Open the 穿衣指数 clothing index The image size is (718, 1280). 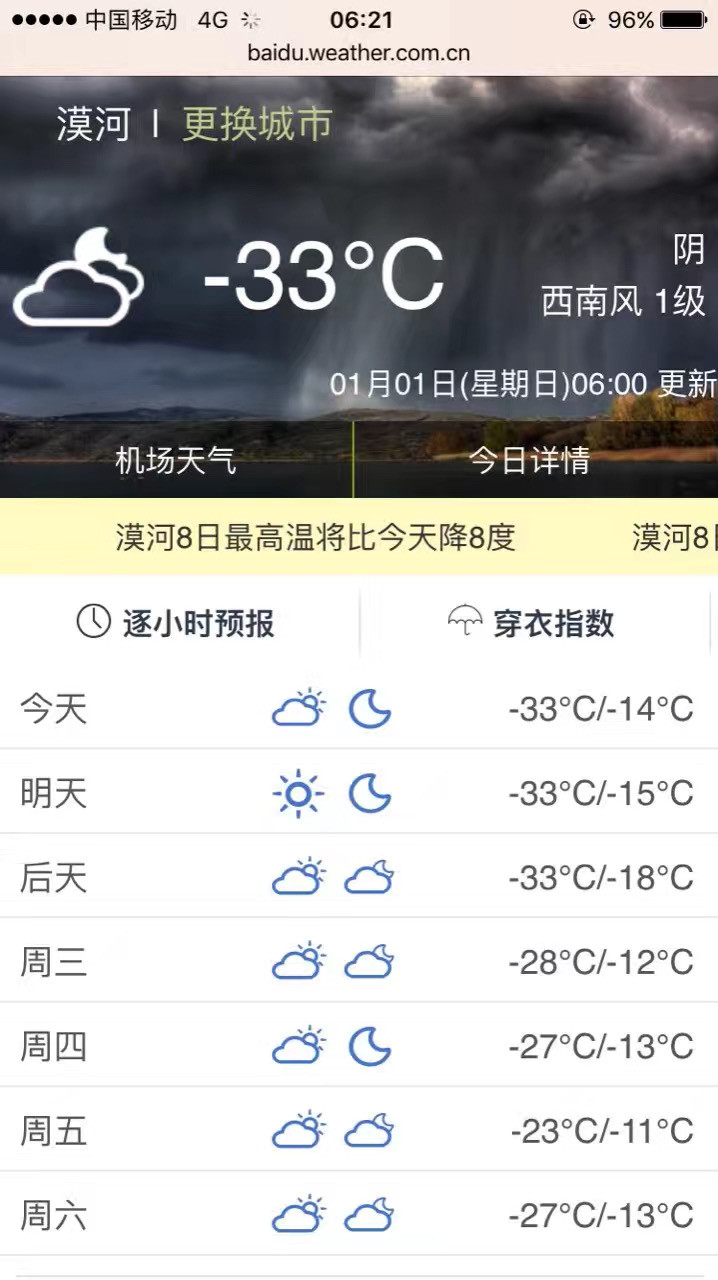point(531,623)
